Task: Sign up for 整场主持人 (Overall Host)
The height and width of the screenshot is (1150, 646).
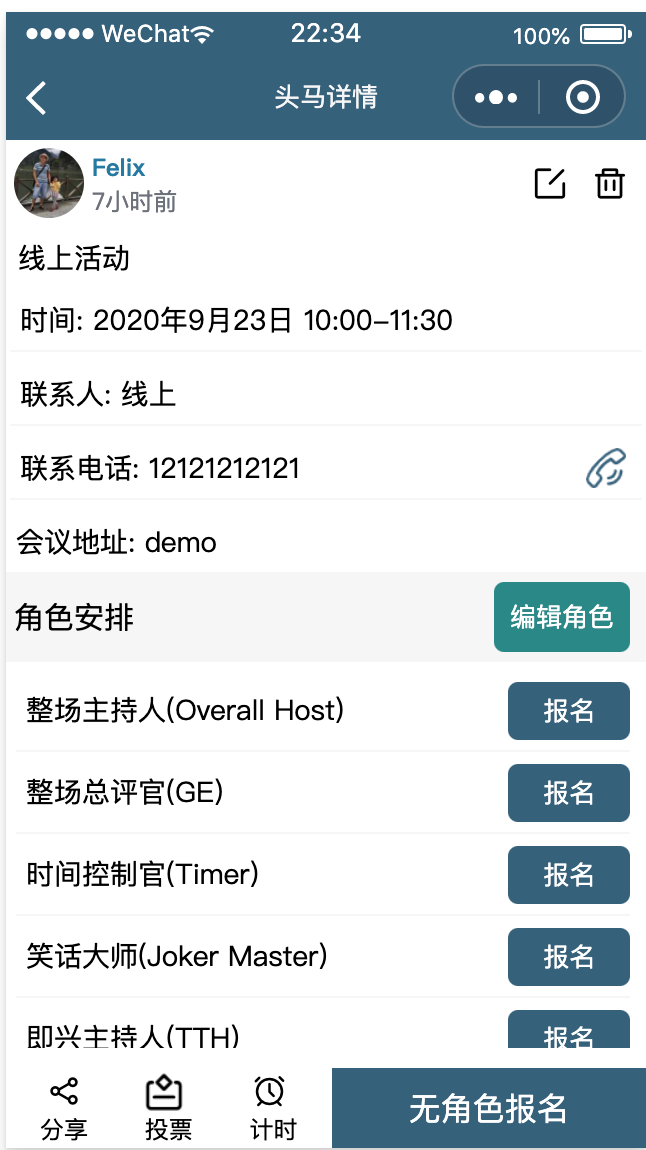Action: (568, 711)
